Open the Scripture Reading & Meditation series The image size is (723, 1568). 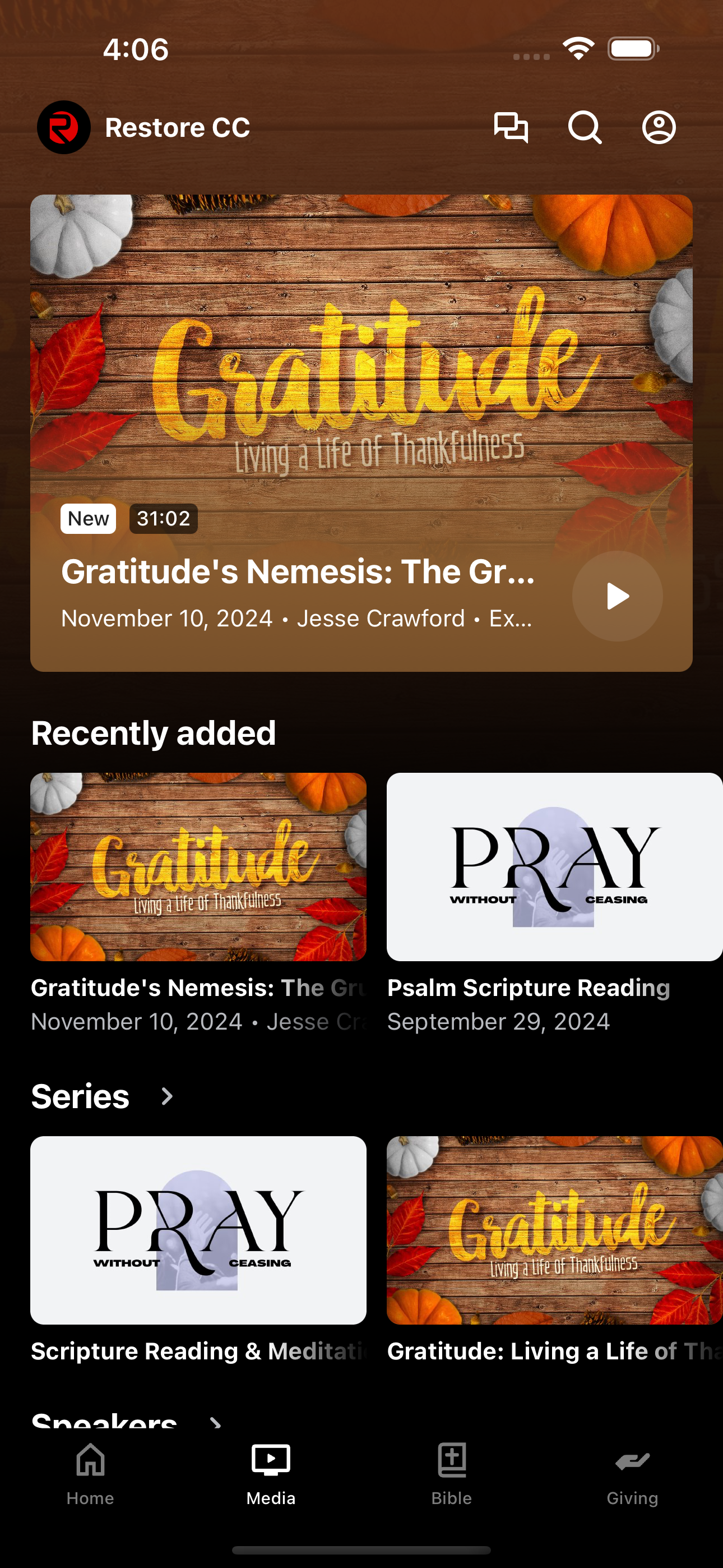point(198,1250)
